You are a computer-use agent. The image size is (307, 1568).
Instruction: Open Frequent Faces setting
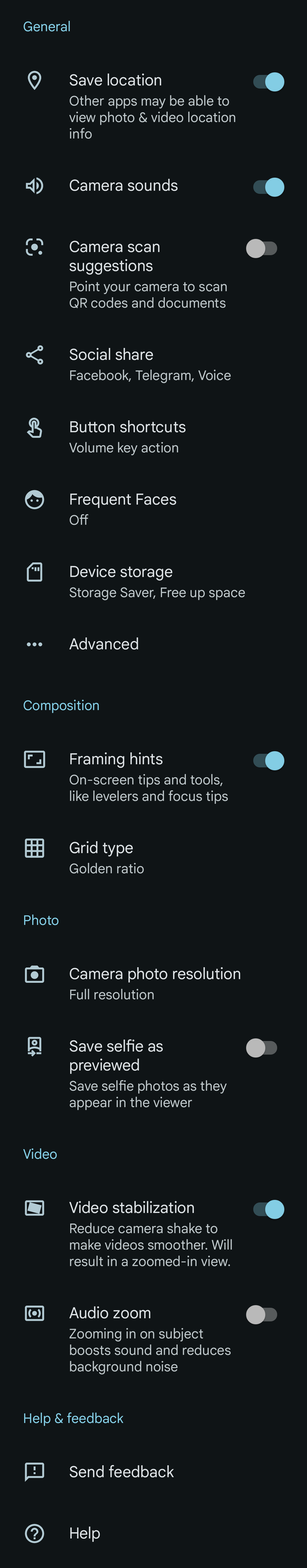click(123, 509)
